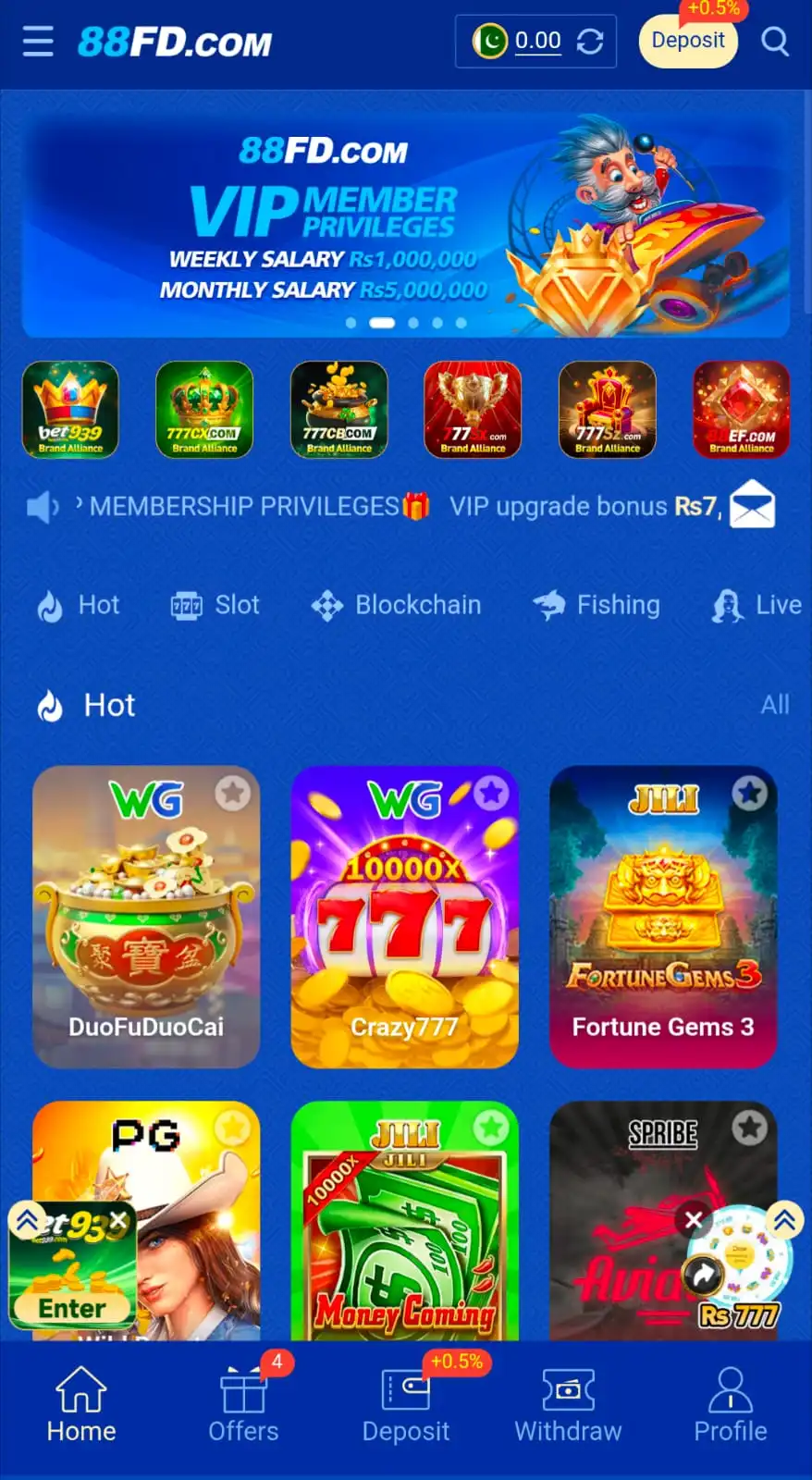Image resolution: width=812 pixels, height=1480 pixels.
Task: Switch to the Blockchain category
Action: point(396,605)
